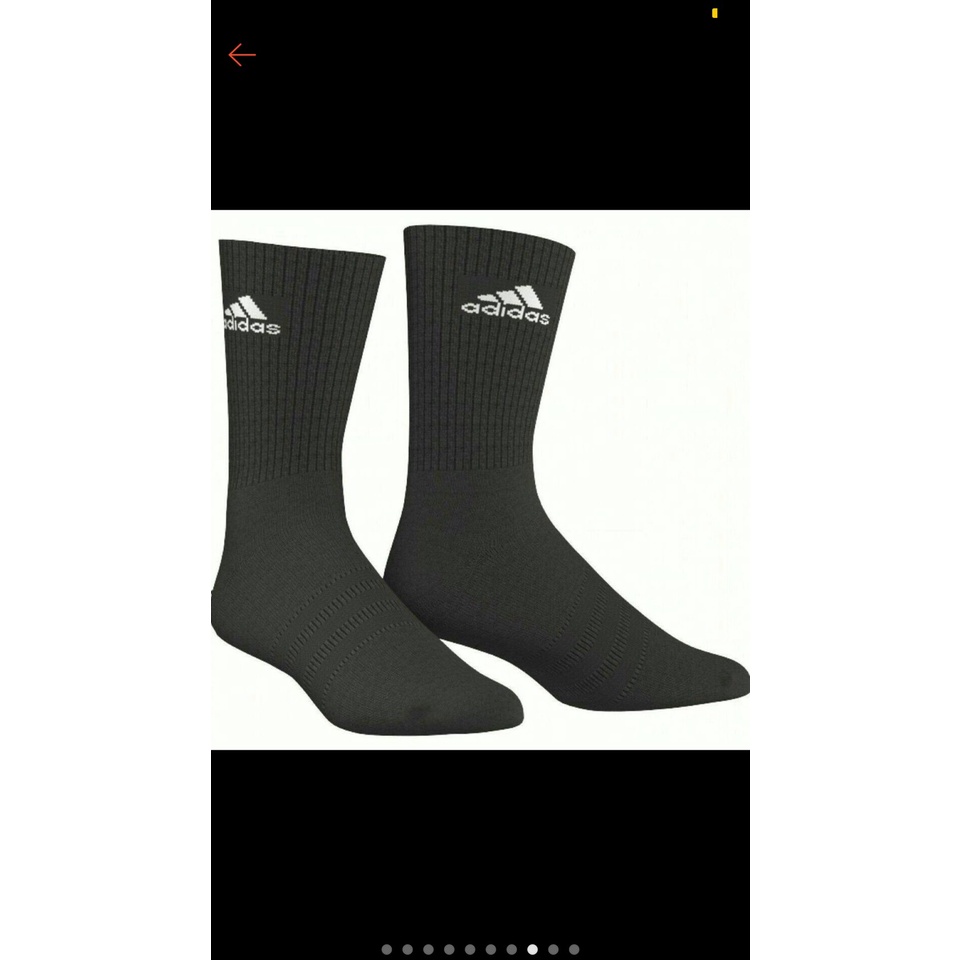Tap the image page indicator dots
Screen dimensions: 960x960
click(480, 949)
